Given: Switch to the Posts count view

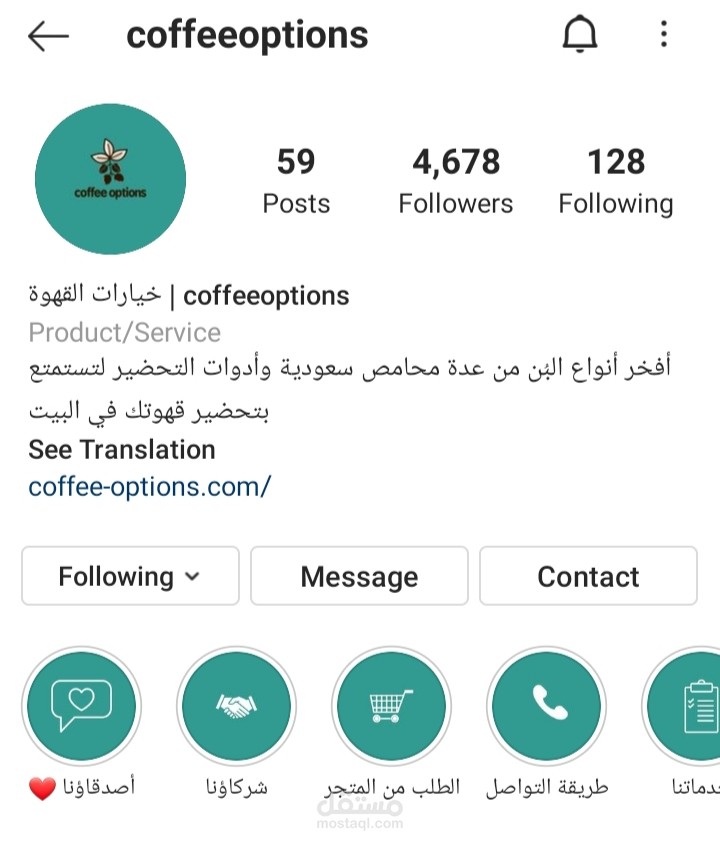Looking at the screenshot, I should pos(296,178).
